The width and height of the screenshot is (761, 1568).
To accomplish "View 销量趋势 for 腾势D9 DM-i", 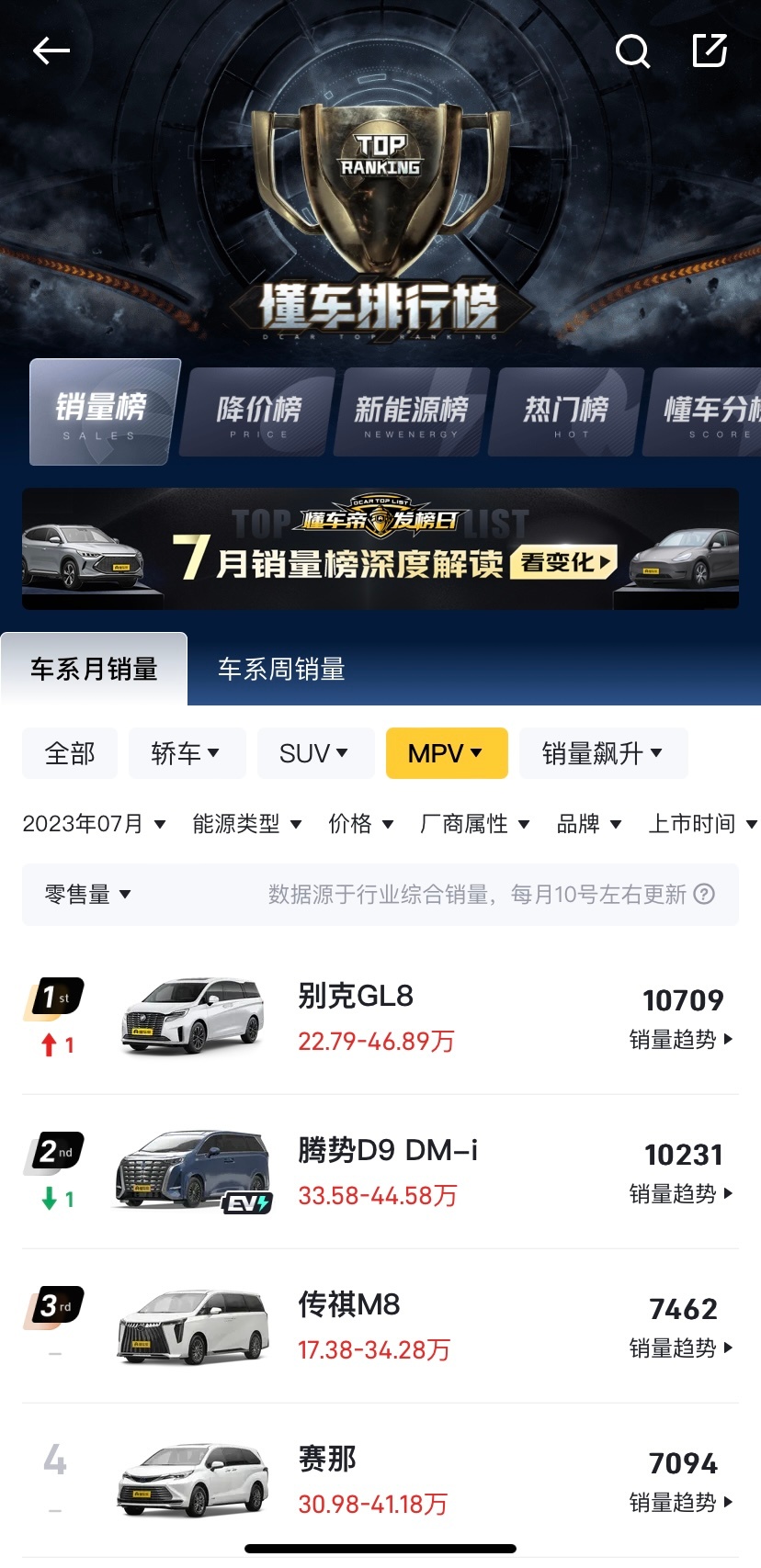I will coord(681,1194).
